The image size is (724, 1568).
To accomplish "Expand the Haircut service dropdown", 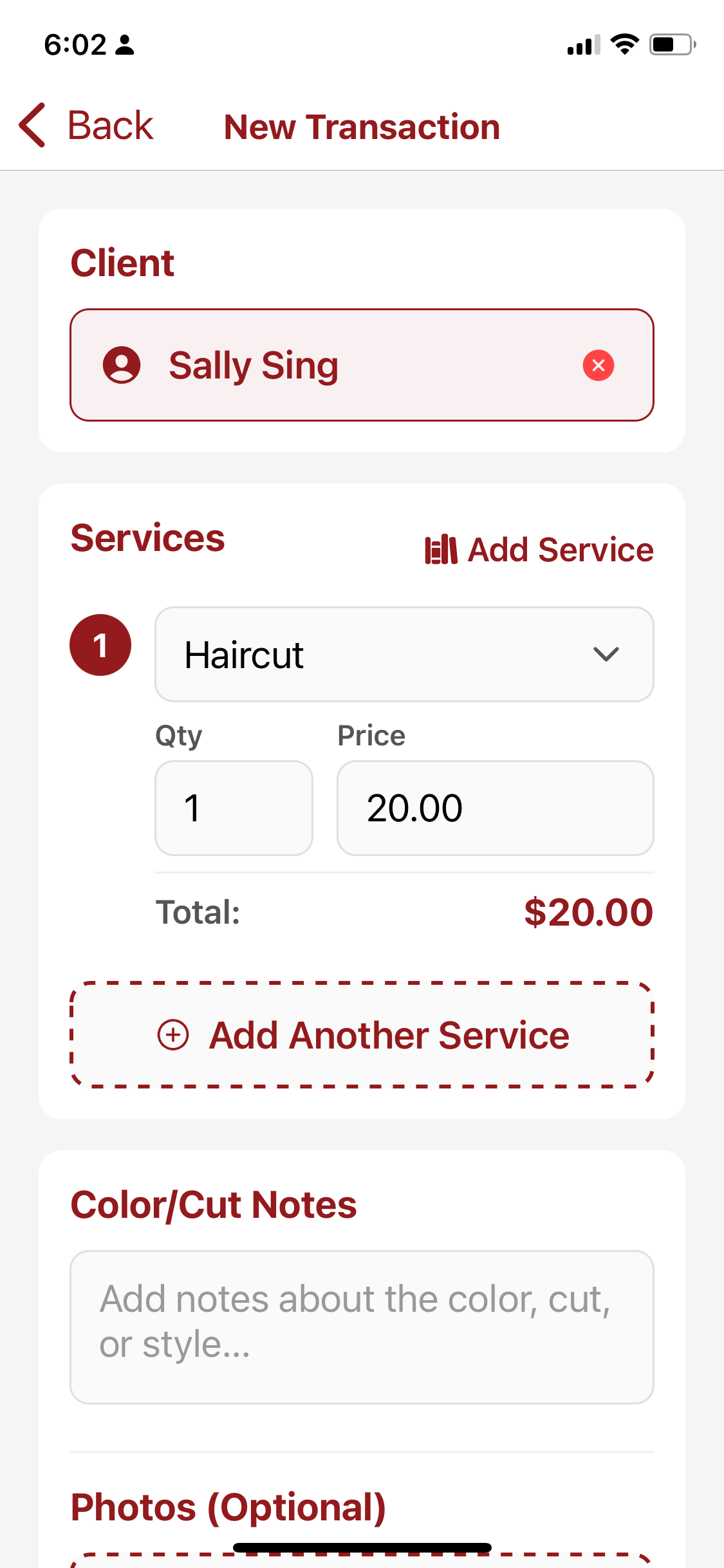I will [x=404, y=655].
